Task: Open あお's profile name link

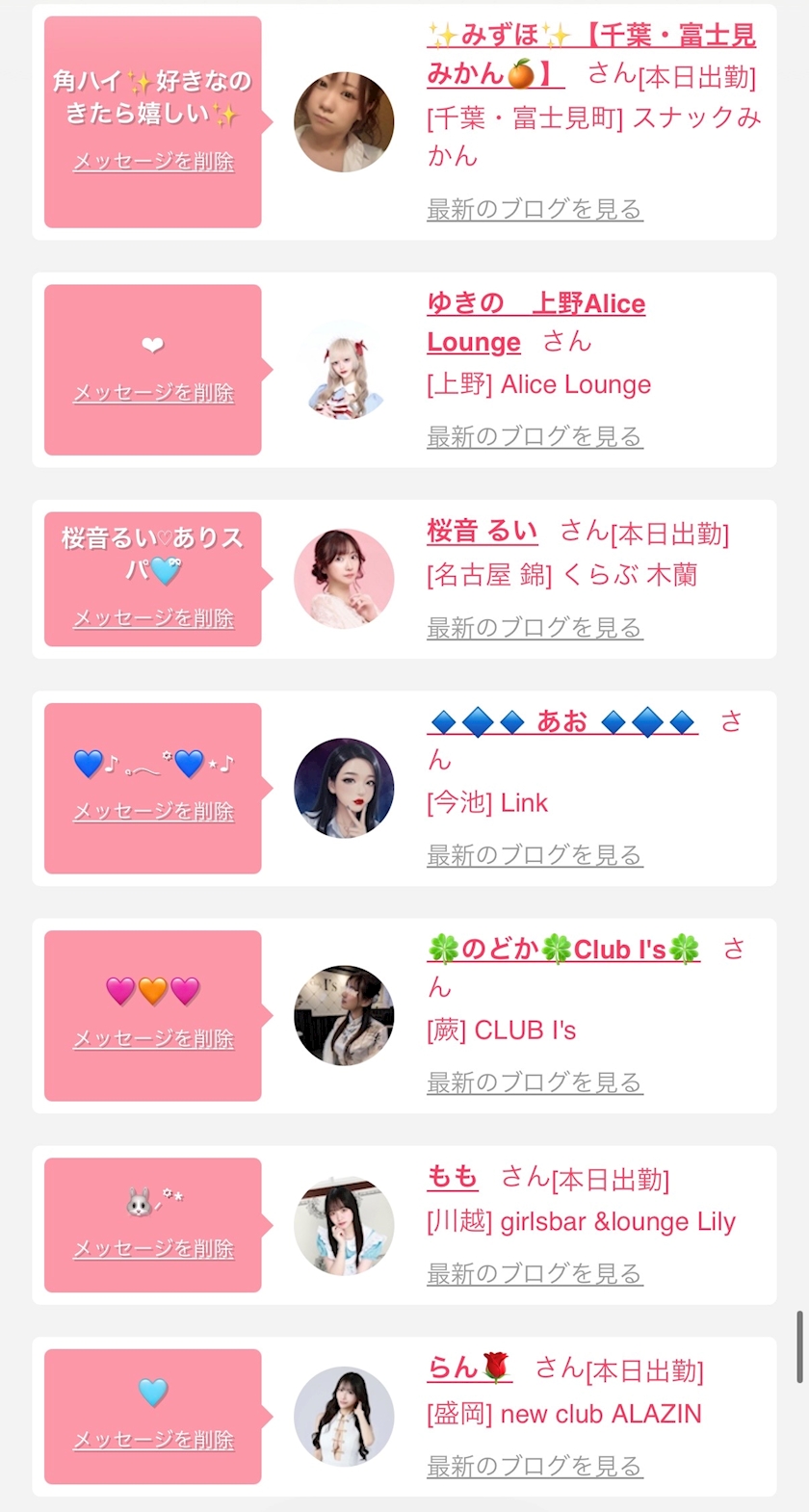Action: tap(562, 721)
